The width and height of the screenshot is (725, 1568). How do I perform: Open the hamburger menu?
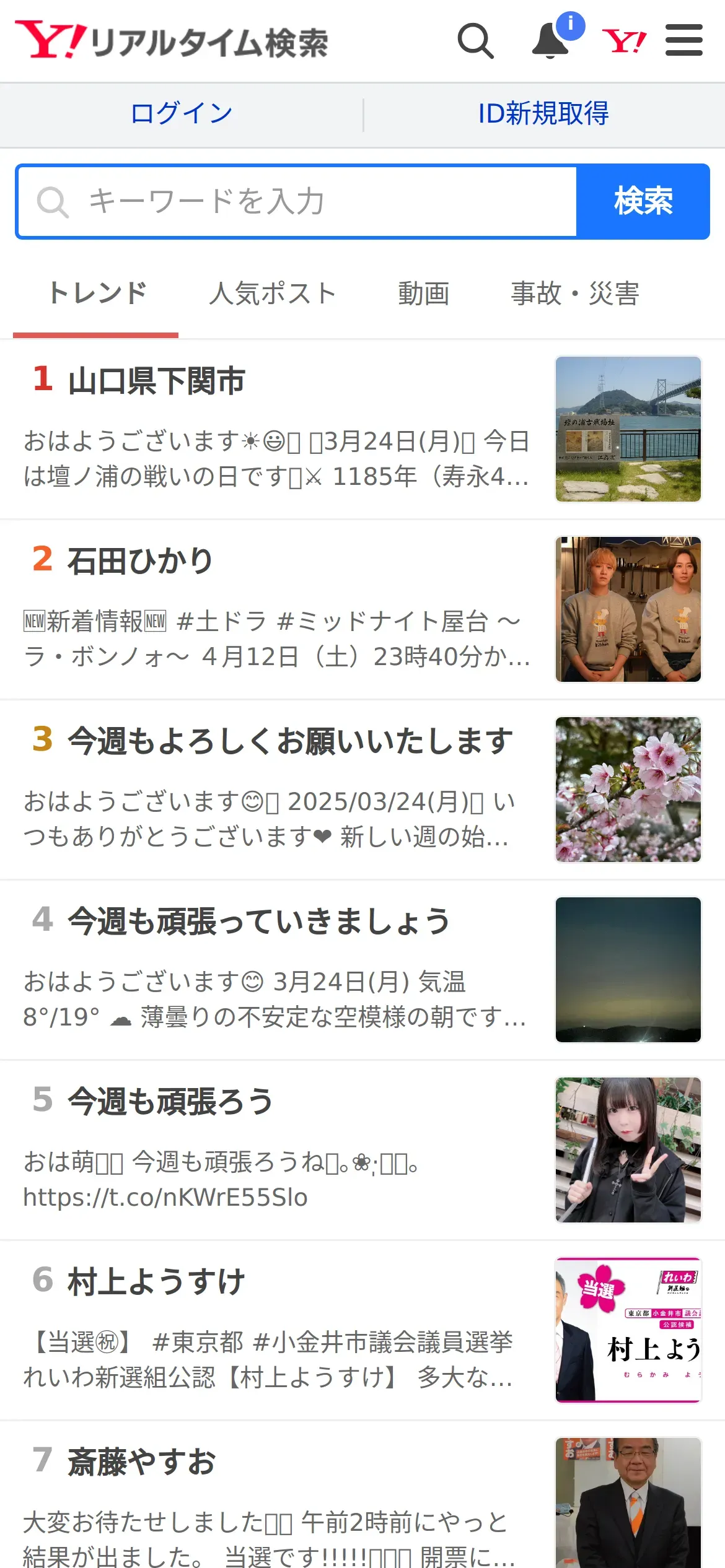[683, 41]
